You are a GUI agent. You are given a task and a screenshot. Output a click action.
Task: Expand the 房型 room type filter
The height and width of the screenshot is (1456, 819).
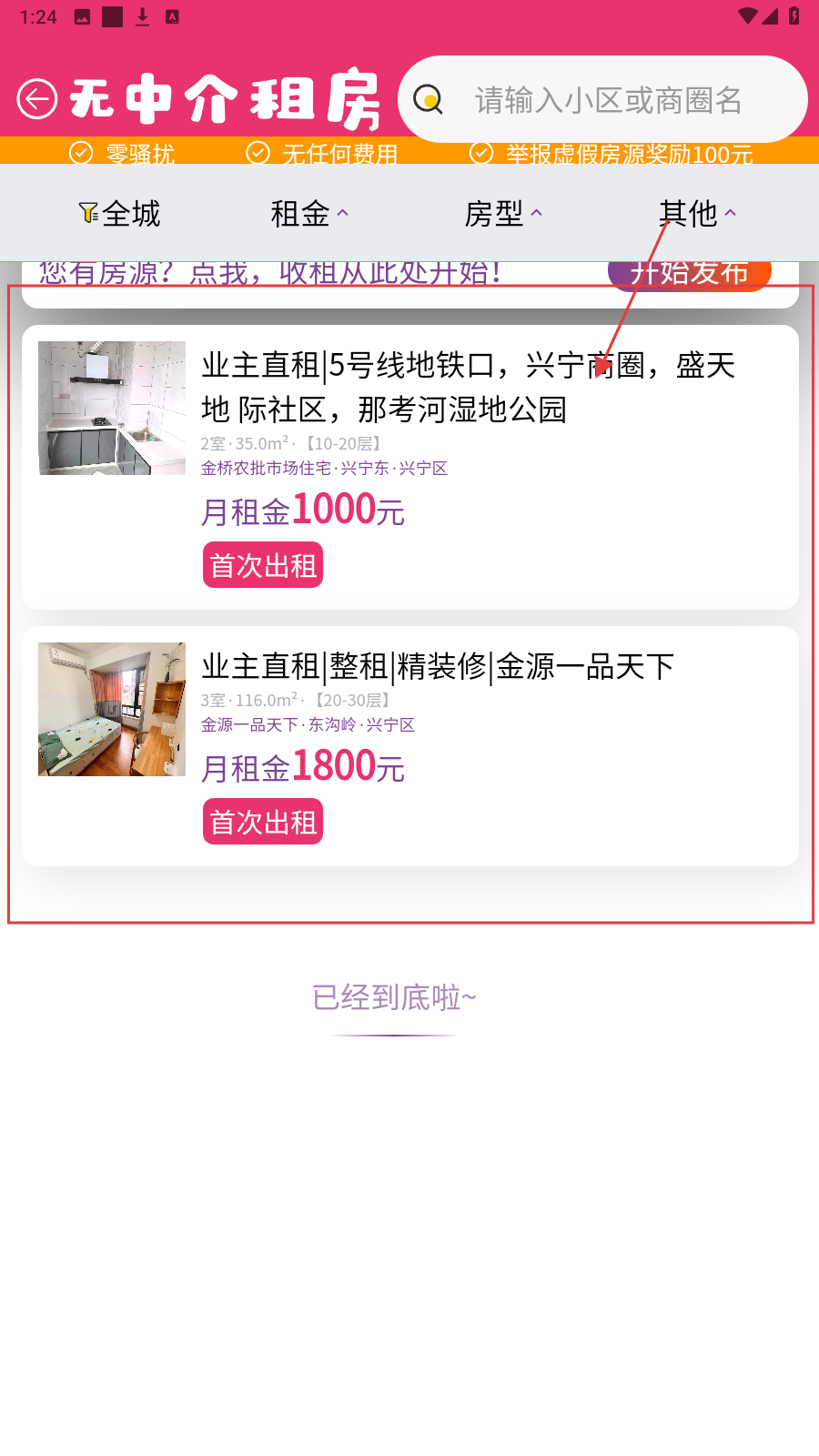503,214
